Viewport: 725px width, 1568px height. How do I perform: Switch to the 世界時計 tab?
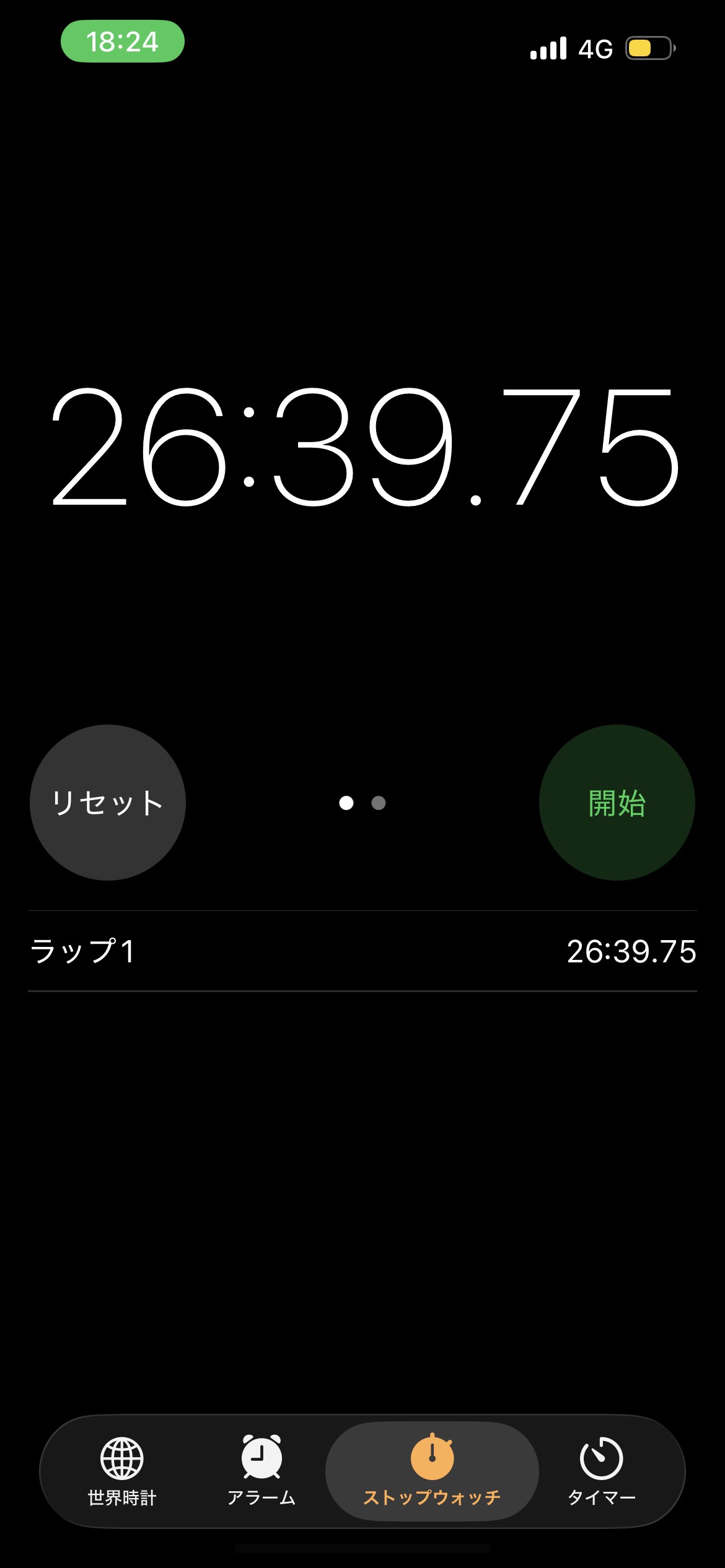point(122,1470)
